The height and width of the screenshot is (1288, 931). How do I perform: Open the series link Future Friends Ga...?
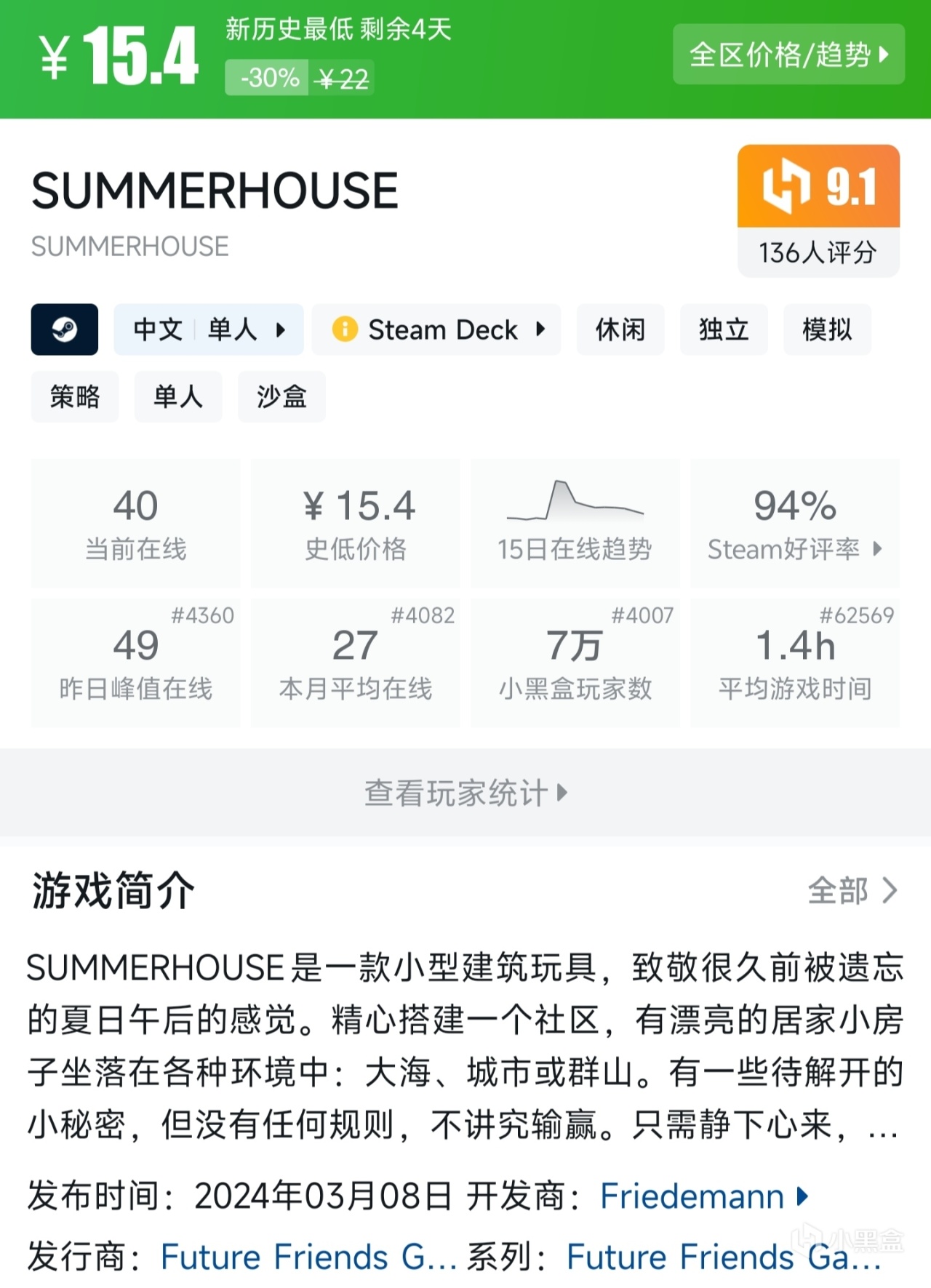[x=723, y=1257]
